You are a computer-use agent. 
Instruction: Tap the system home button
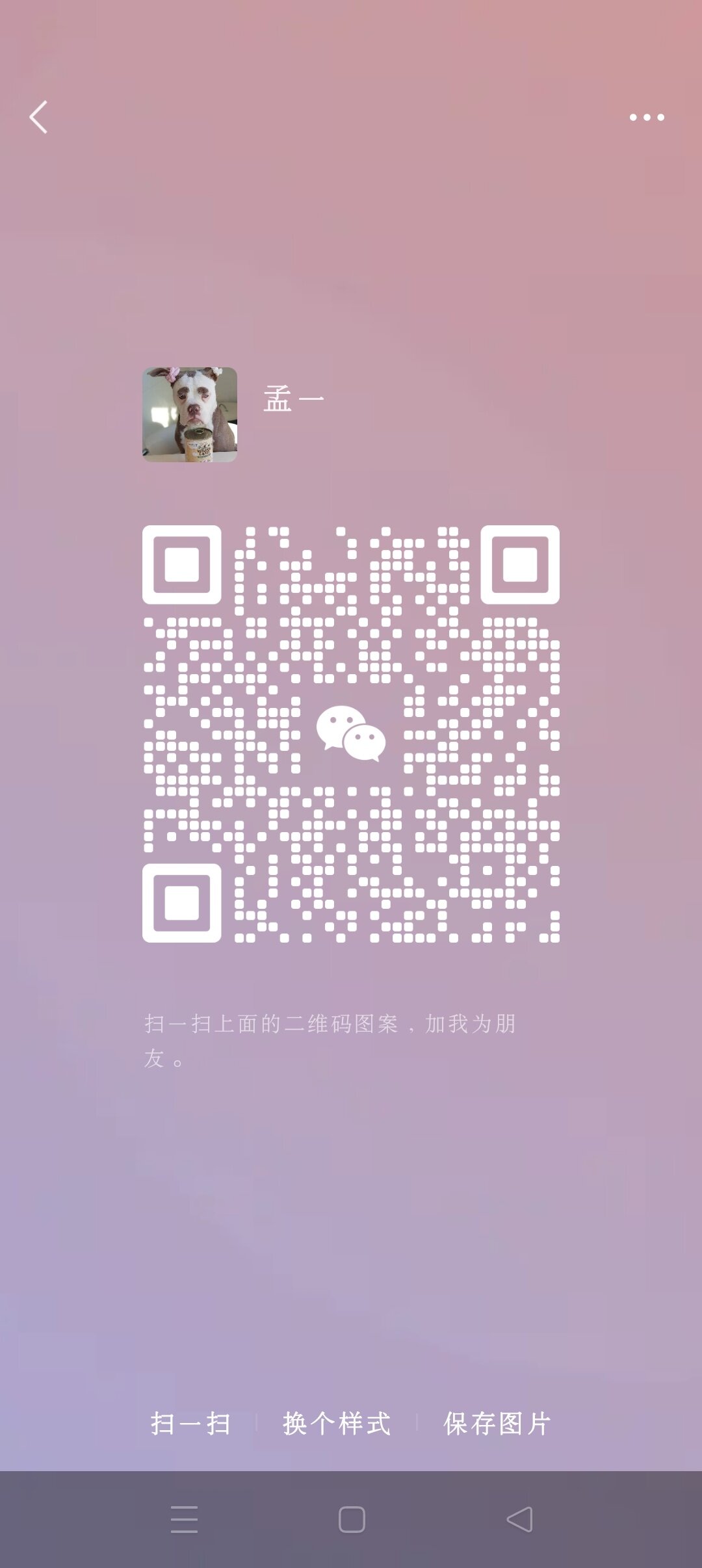coord(352,1519)
